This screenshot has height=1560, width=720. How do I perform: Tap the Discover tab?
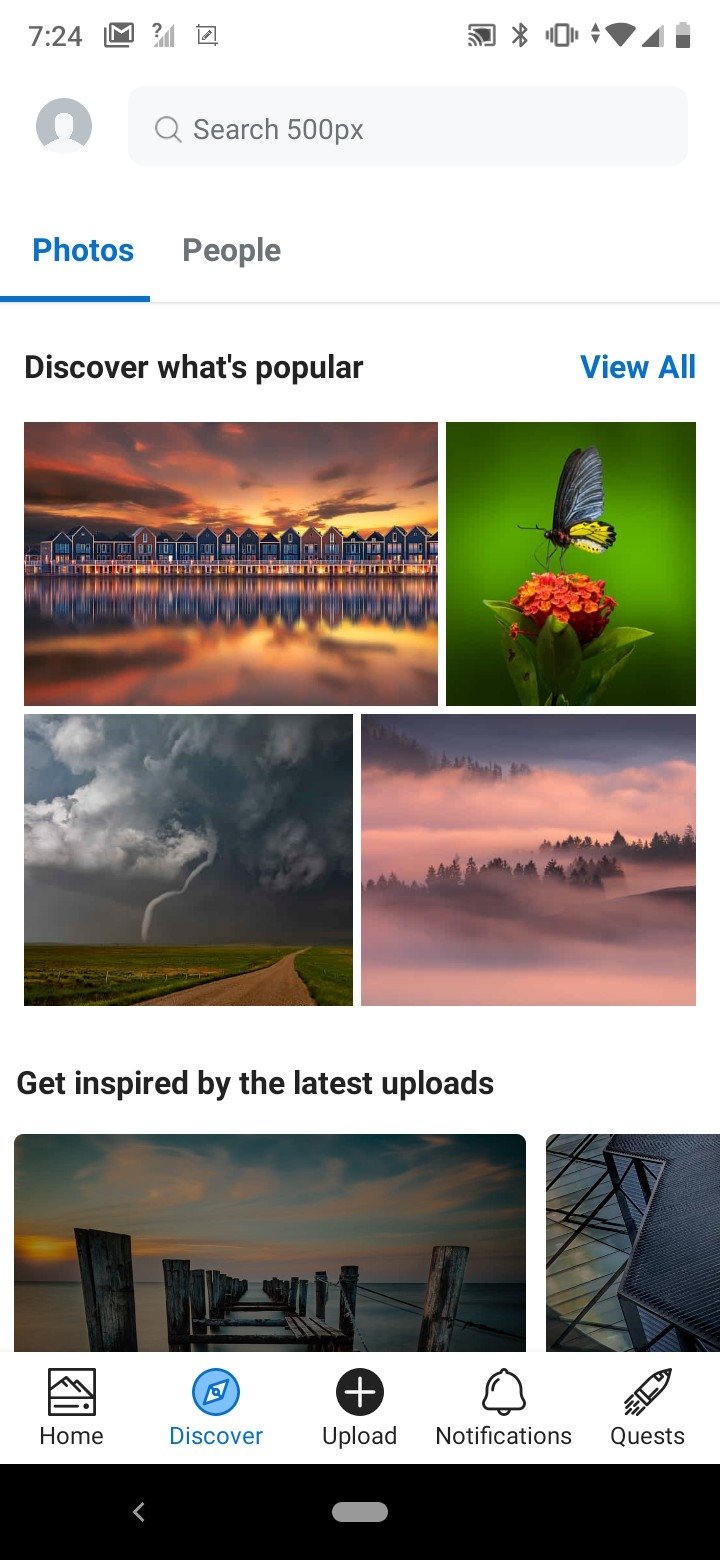216,1408
